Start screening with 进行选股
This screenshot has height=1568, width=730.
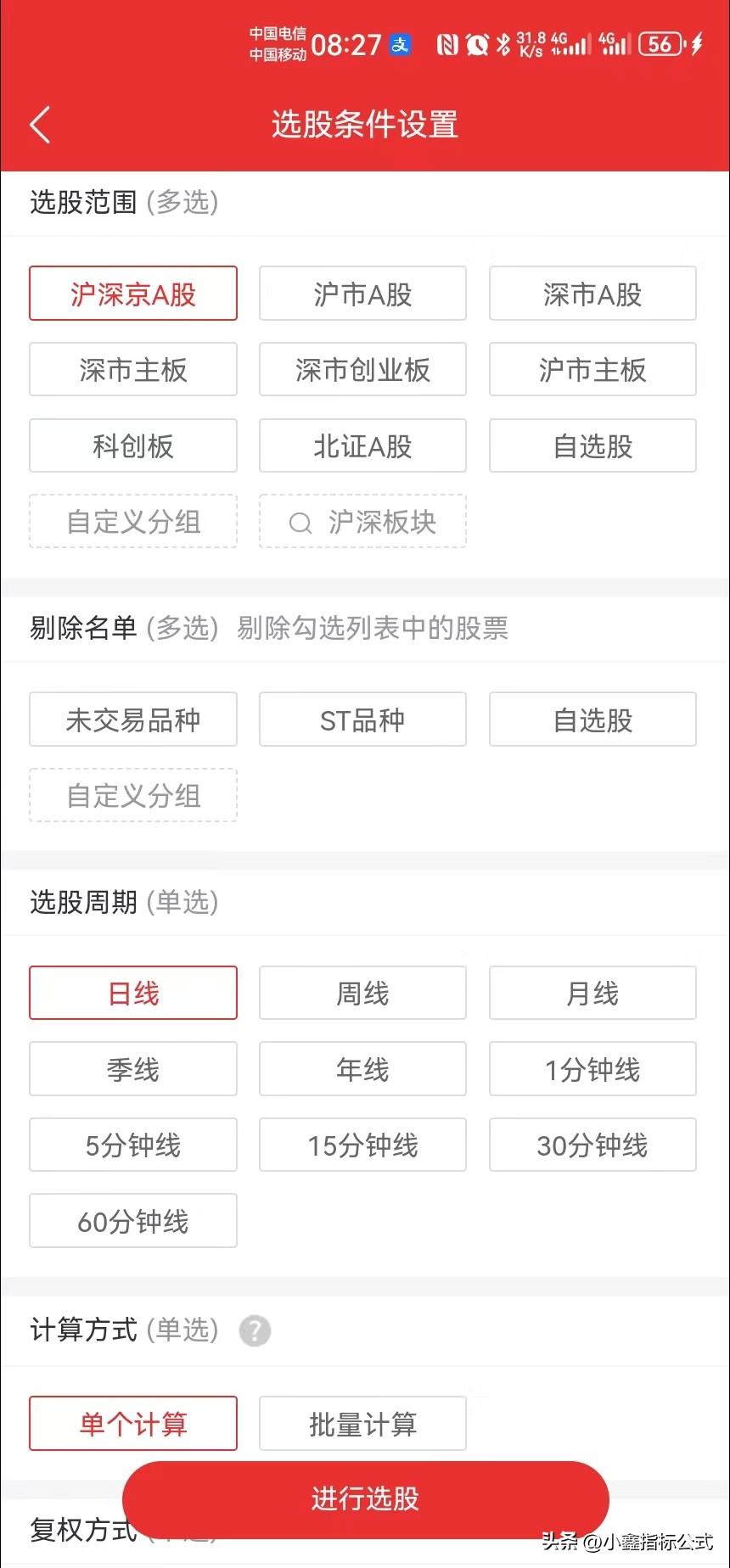[x=365, y=1498]
